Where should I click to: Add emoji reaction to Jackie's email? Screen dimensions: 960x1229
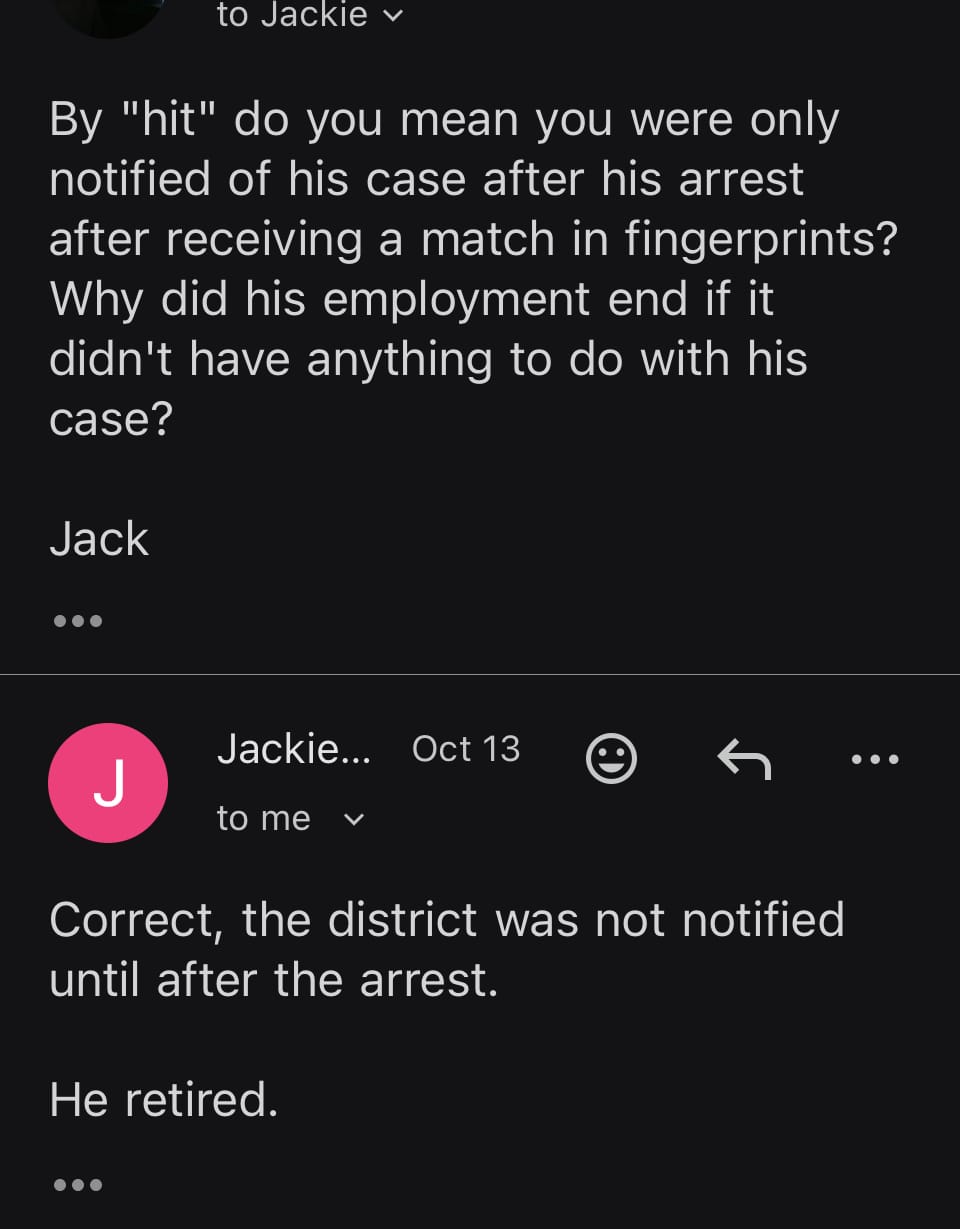click(610, 759)
